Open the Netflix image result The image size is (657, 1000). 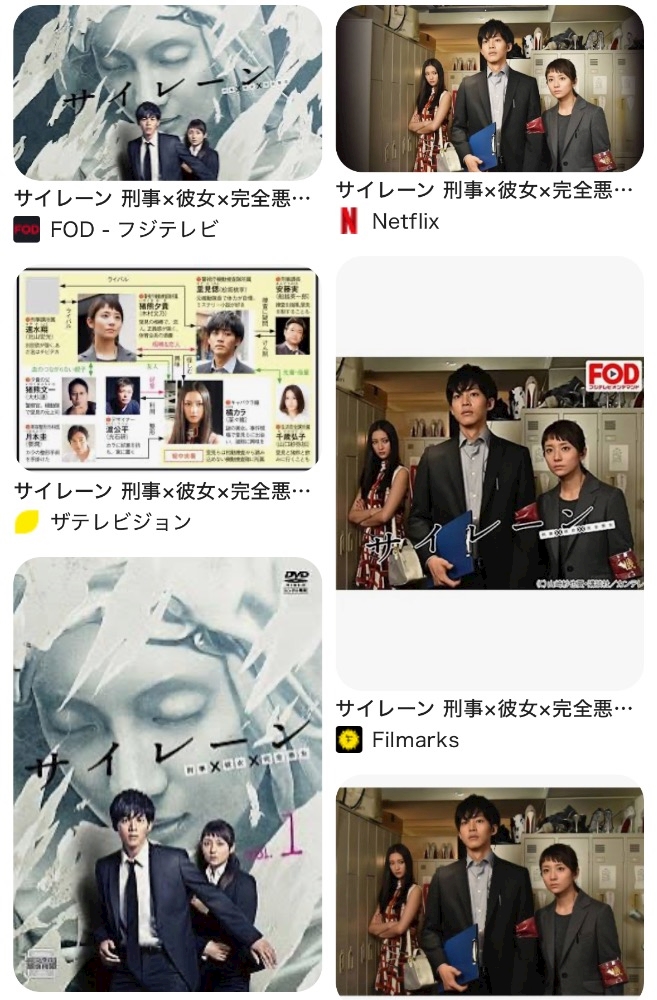click(x=490, y=89)
